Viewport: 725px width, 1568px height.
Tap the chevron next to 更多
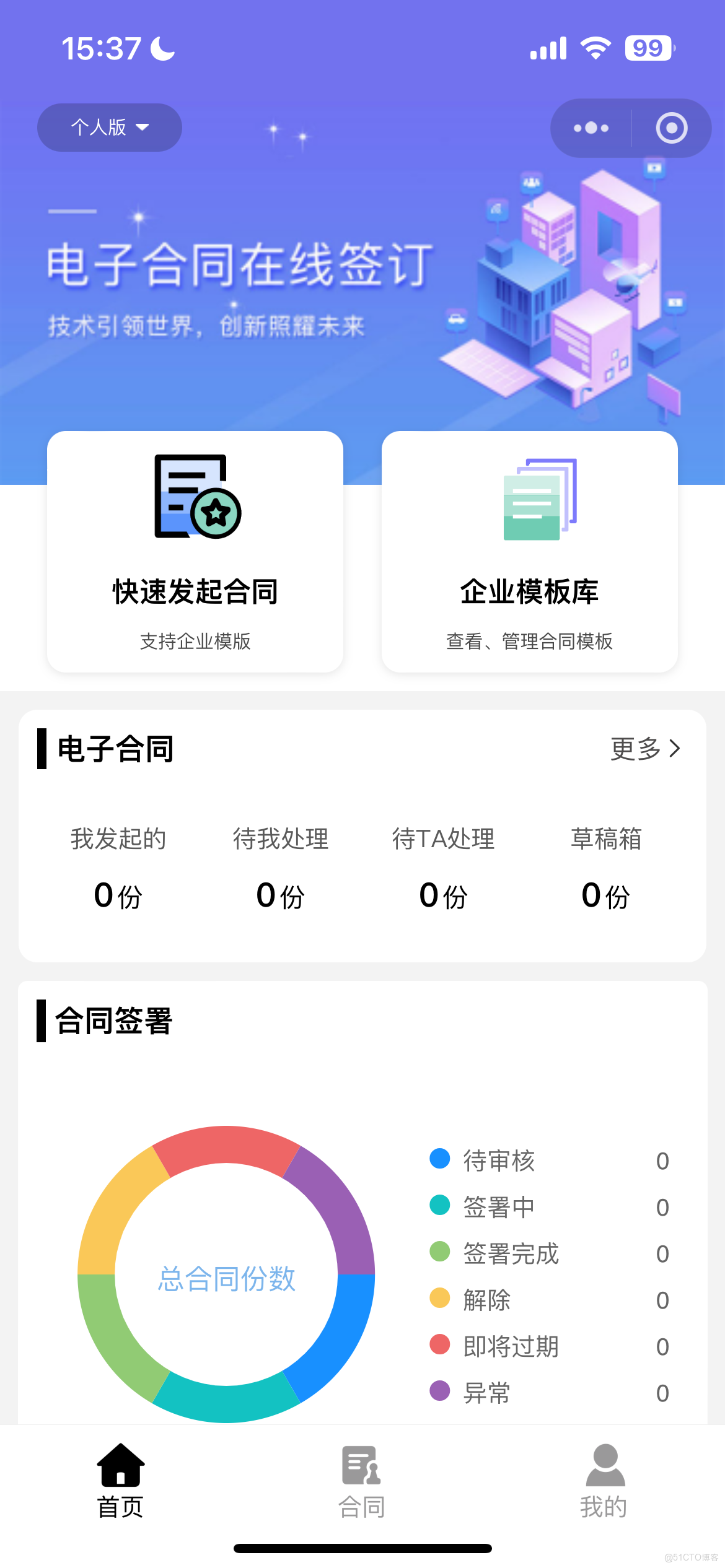pos(675,749)
